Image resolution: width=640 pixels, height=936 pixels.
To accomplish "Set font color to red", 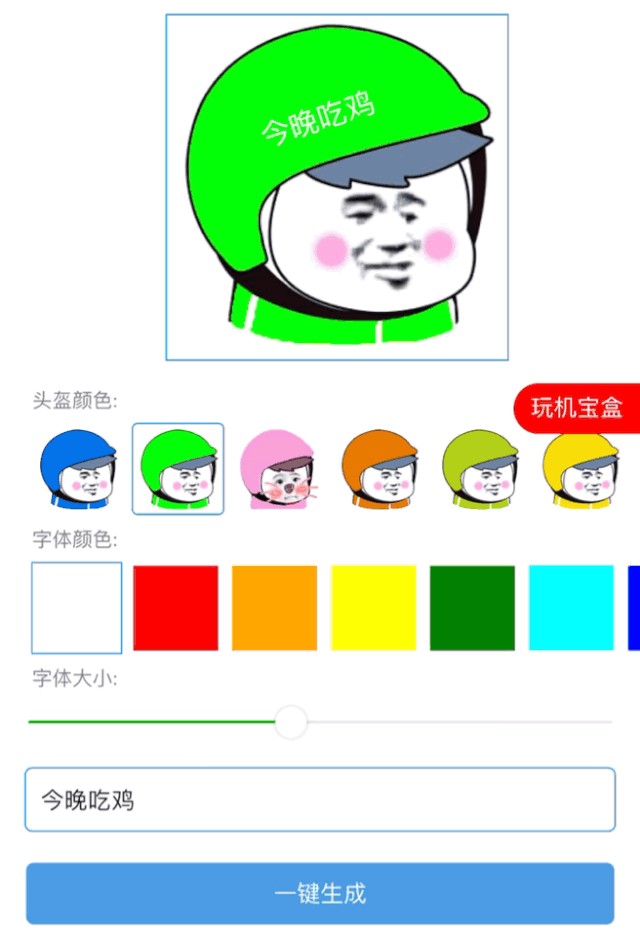I will [x=176, y=607].
